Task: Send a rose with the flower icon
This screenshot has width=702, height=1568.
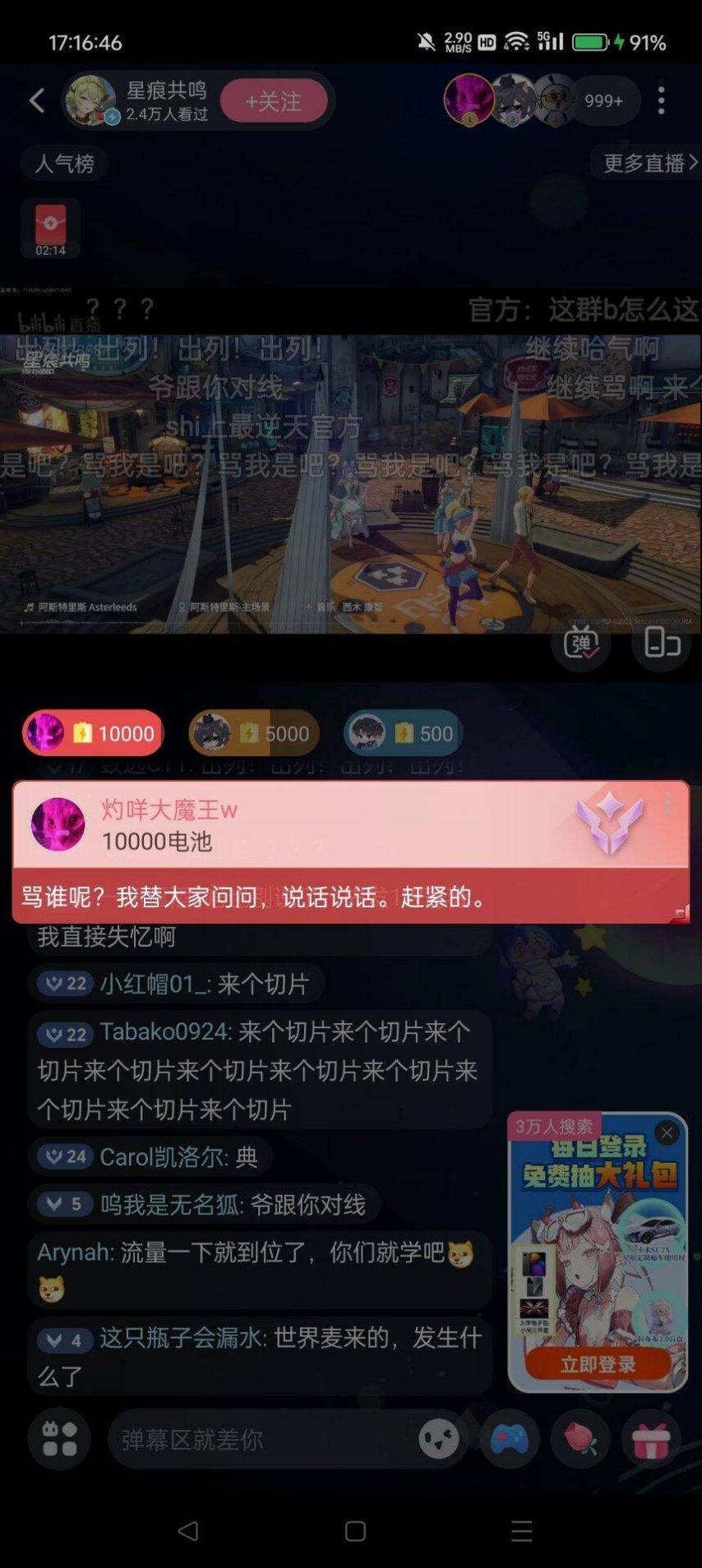Action: (x=580, y=1439)
